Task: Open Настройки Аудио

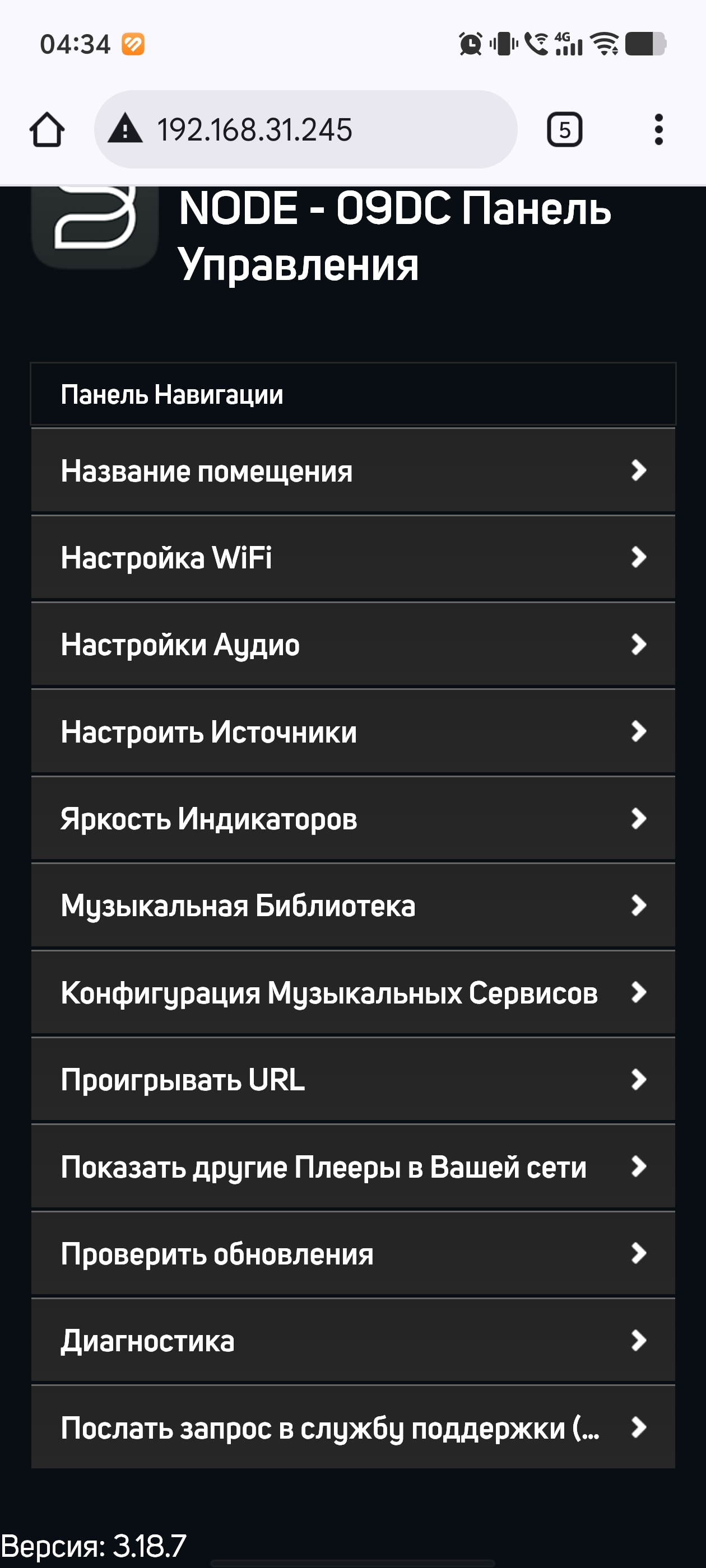Action: point(352,645)
